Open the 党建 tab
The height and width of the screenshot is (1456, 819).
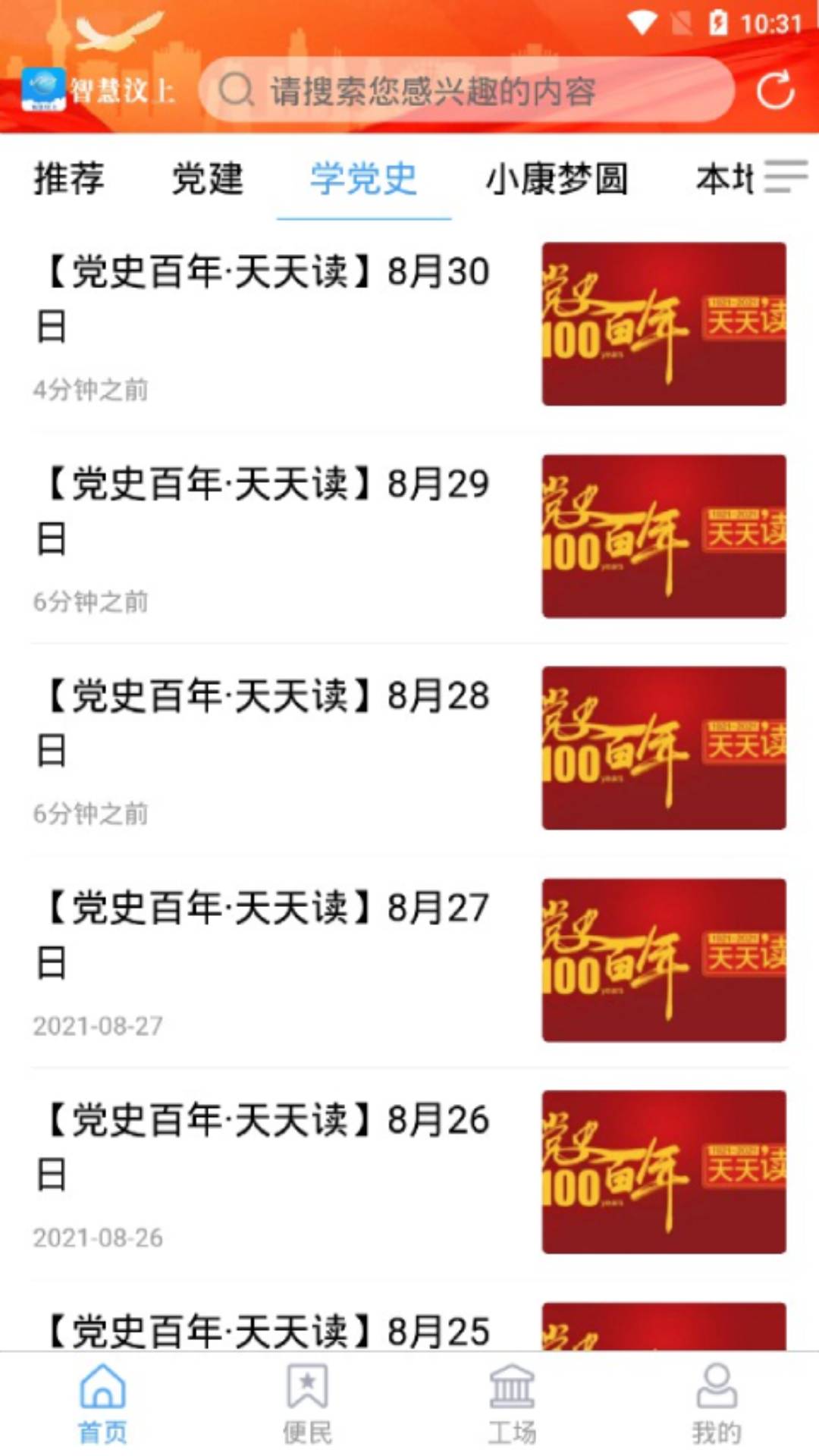[206, 180]
